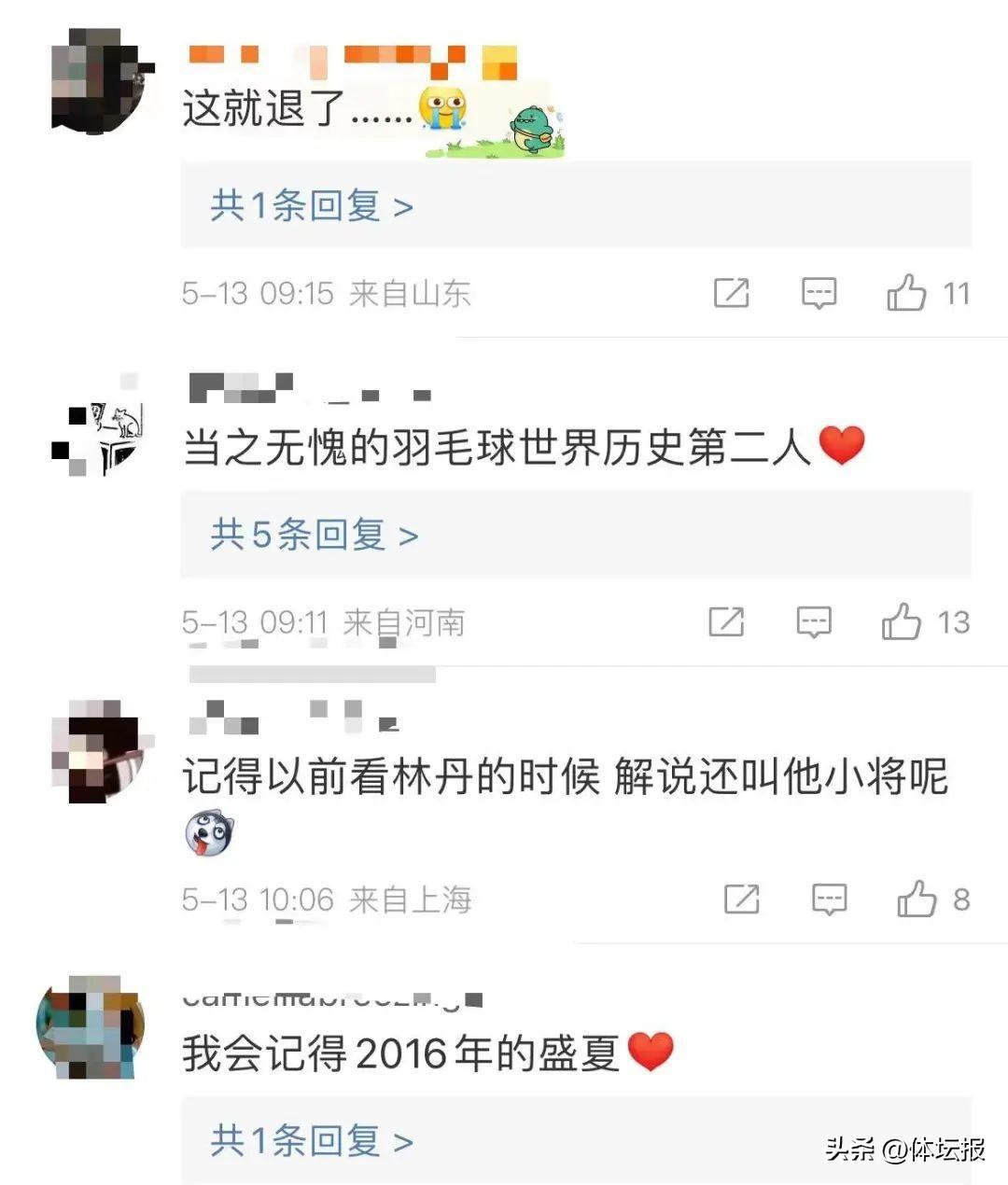The width and height of the screenshot is (1008, 1185).
Task: Reply to the comment from 河南
Action: (x=814, y=621)
